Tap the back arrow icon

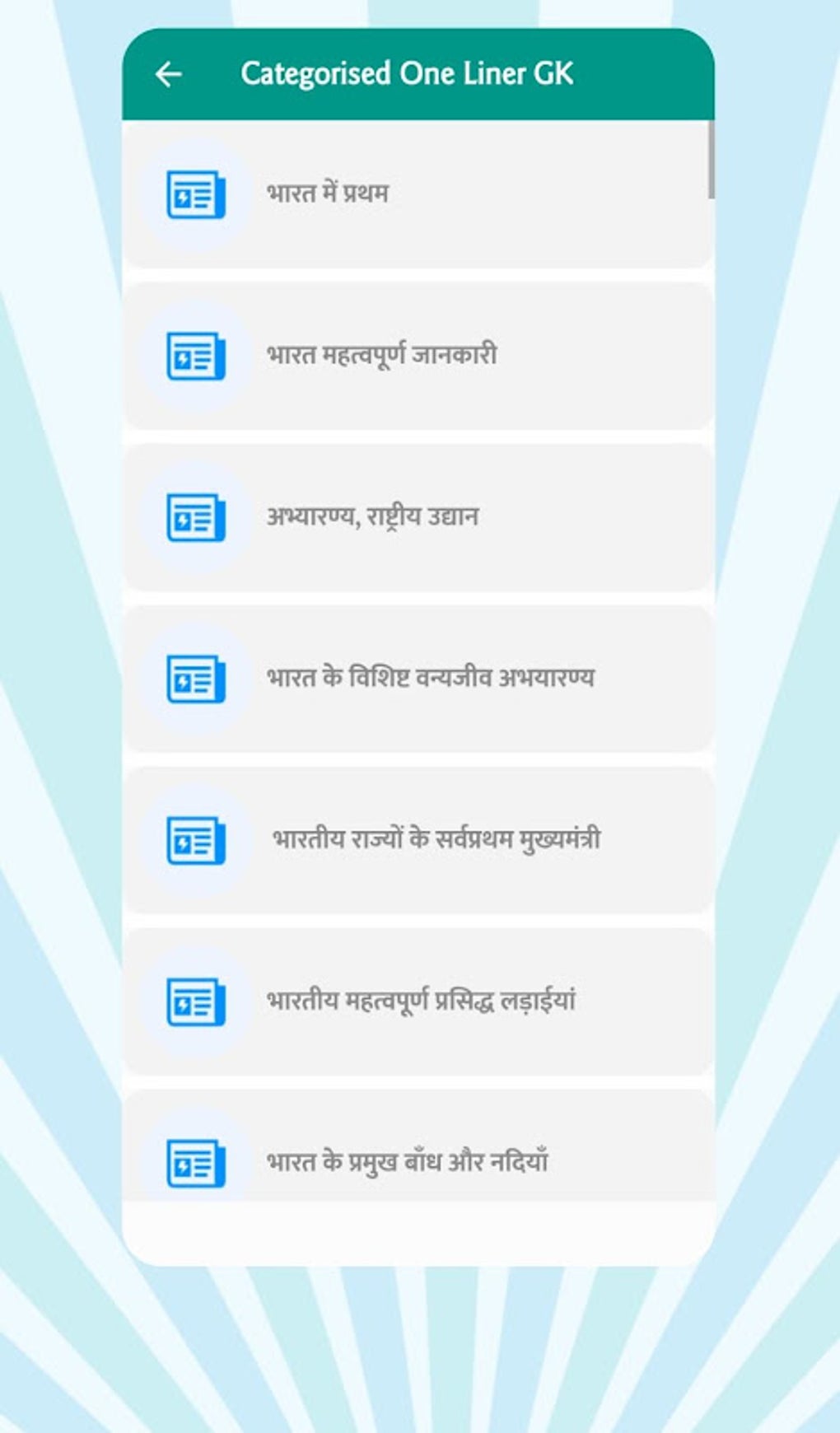tap(169, 73)
